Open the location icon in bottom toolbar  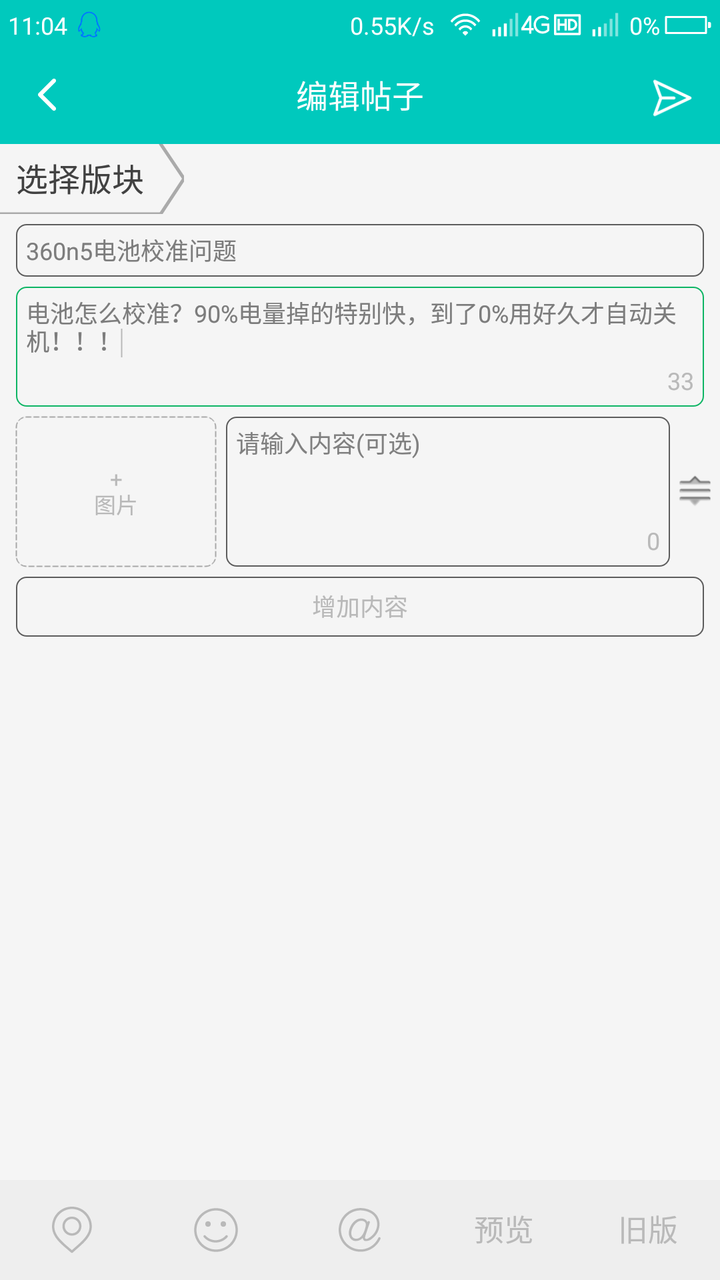69,1228
